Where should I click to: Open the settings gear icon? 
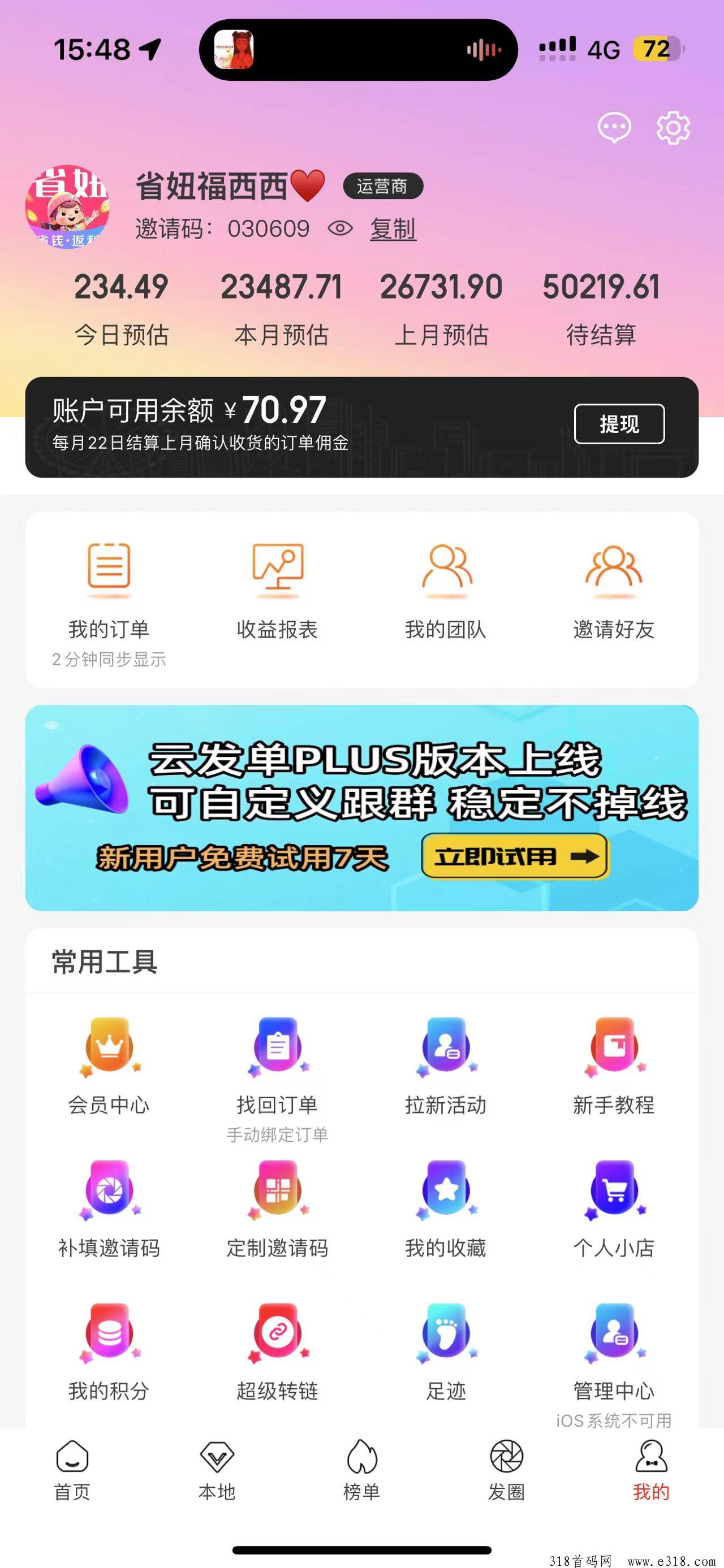[673, 127]
